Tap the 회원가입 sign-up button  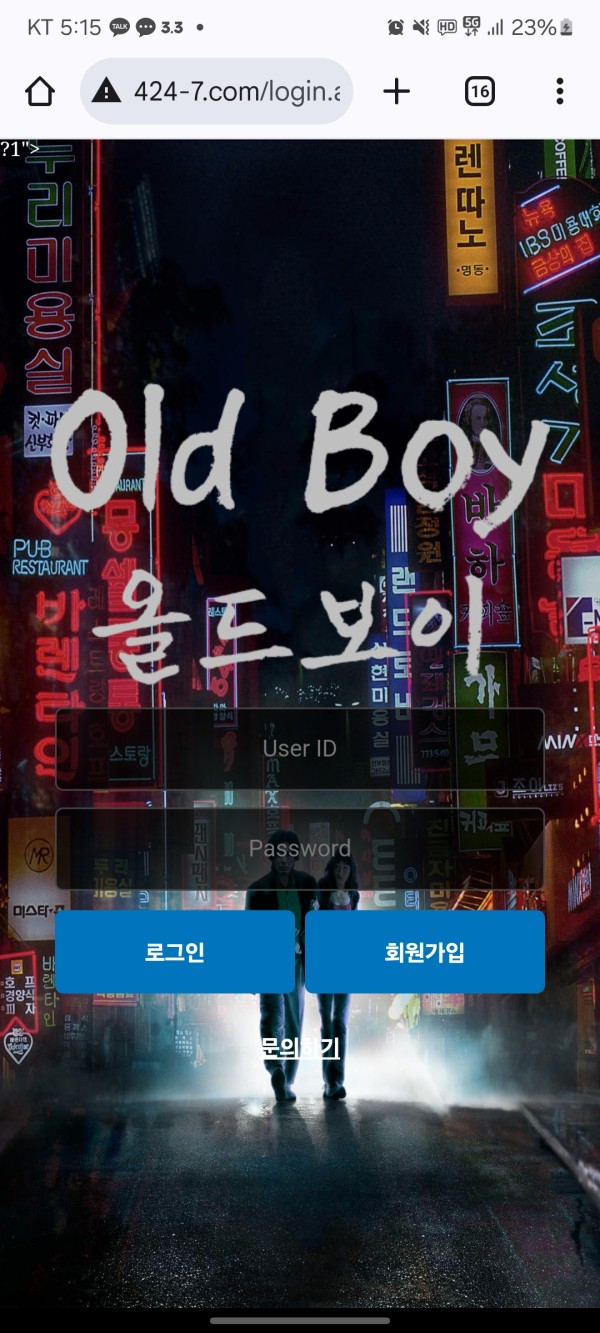tap(425, 952)
